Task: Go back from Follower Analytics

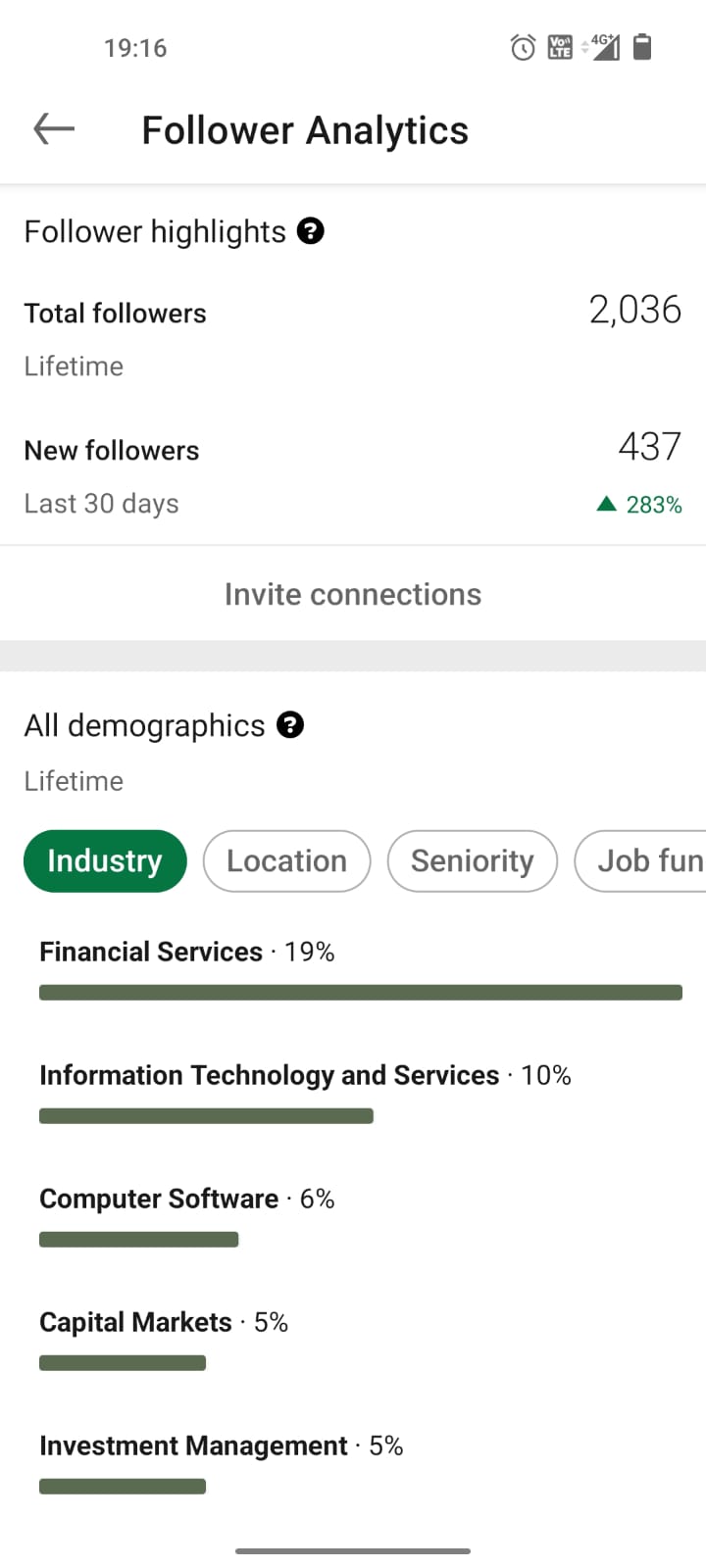Action: [x=54, y=128]
